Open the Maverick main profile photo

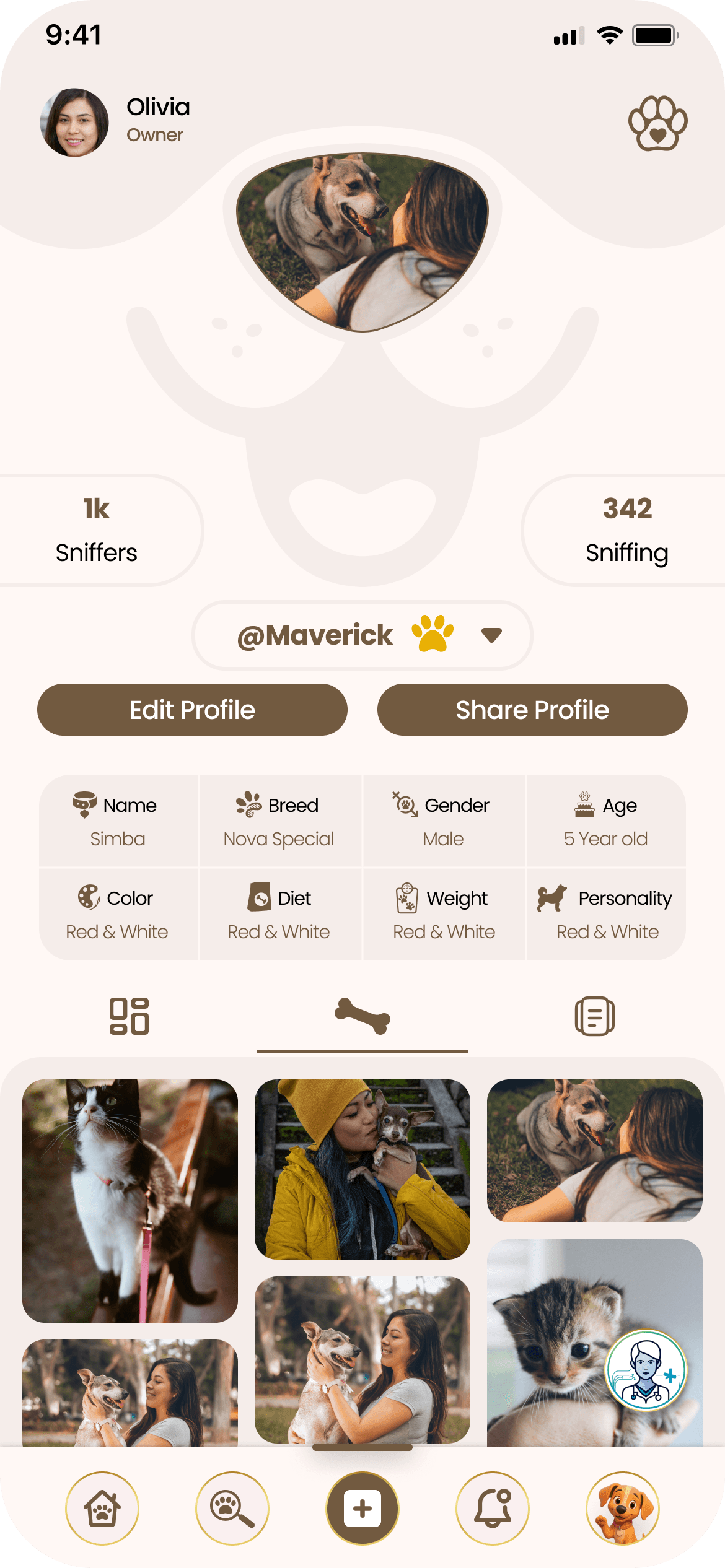(x=362, y=242)
